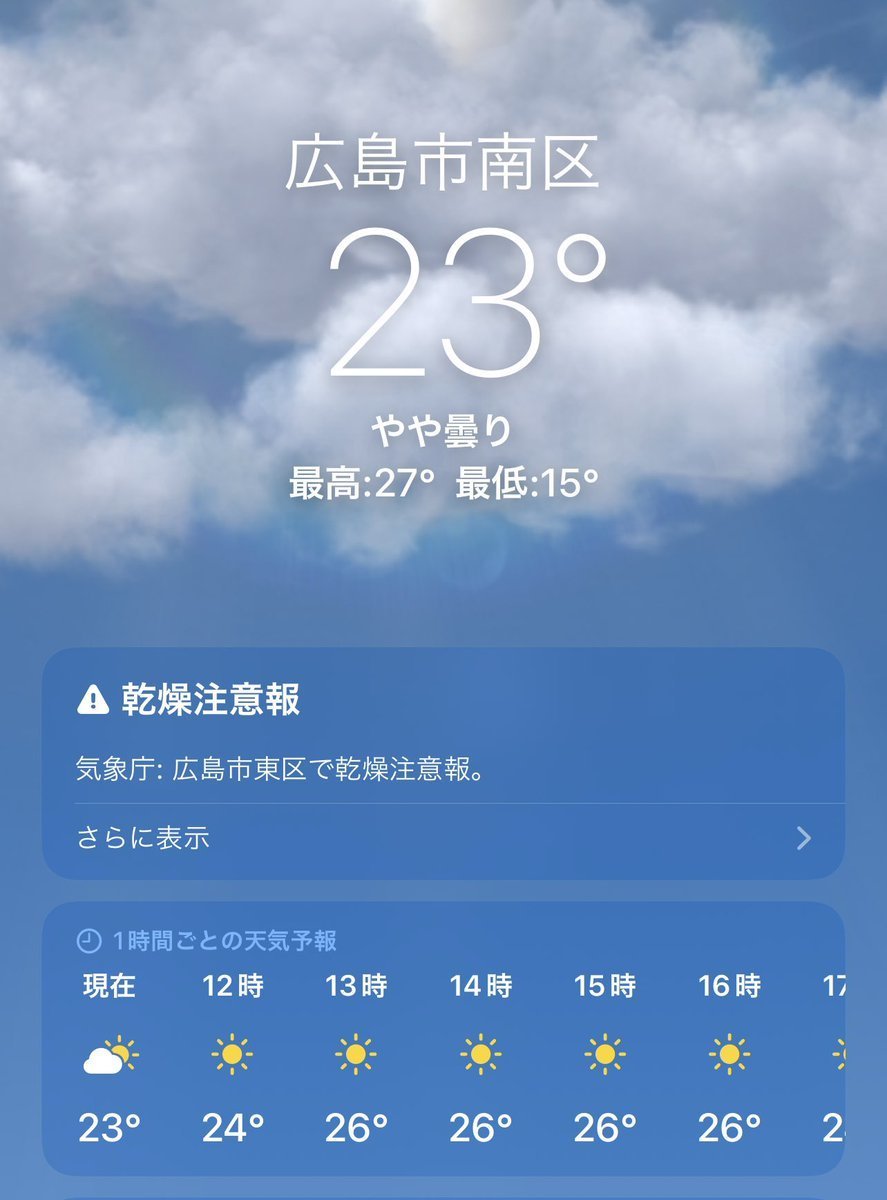The width and height of the screenshot is (887, 1200).
Task: Open the 1時間ごとの天気予報 hourly forecast card
Action: [x=224, y=940]
